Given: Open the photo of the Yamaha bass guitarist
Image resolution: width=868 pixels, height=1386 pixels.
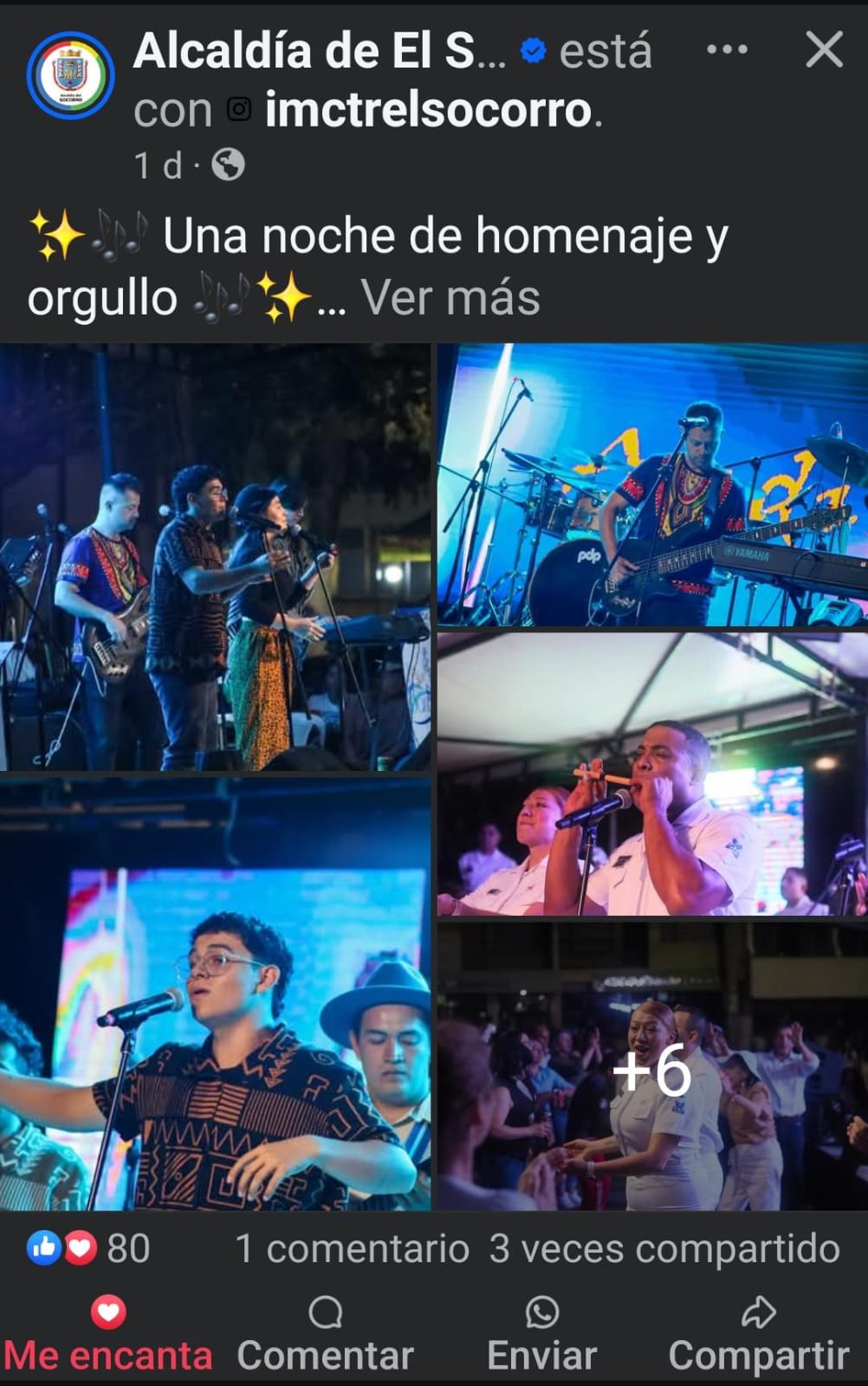Looking at the screenshot, I should coord(651,485).
